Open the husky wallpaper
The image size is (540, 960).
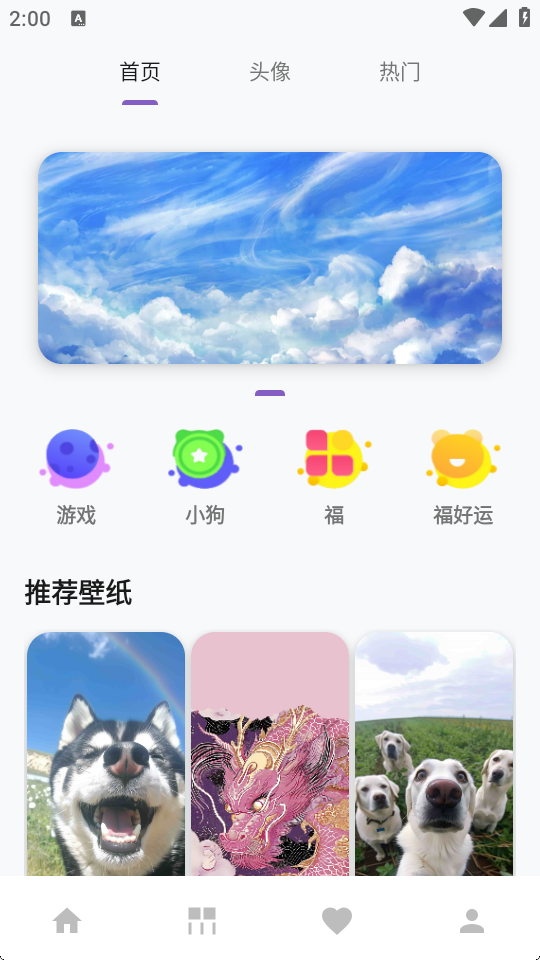(106, 754)
